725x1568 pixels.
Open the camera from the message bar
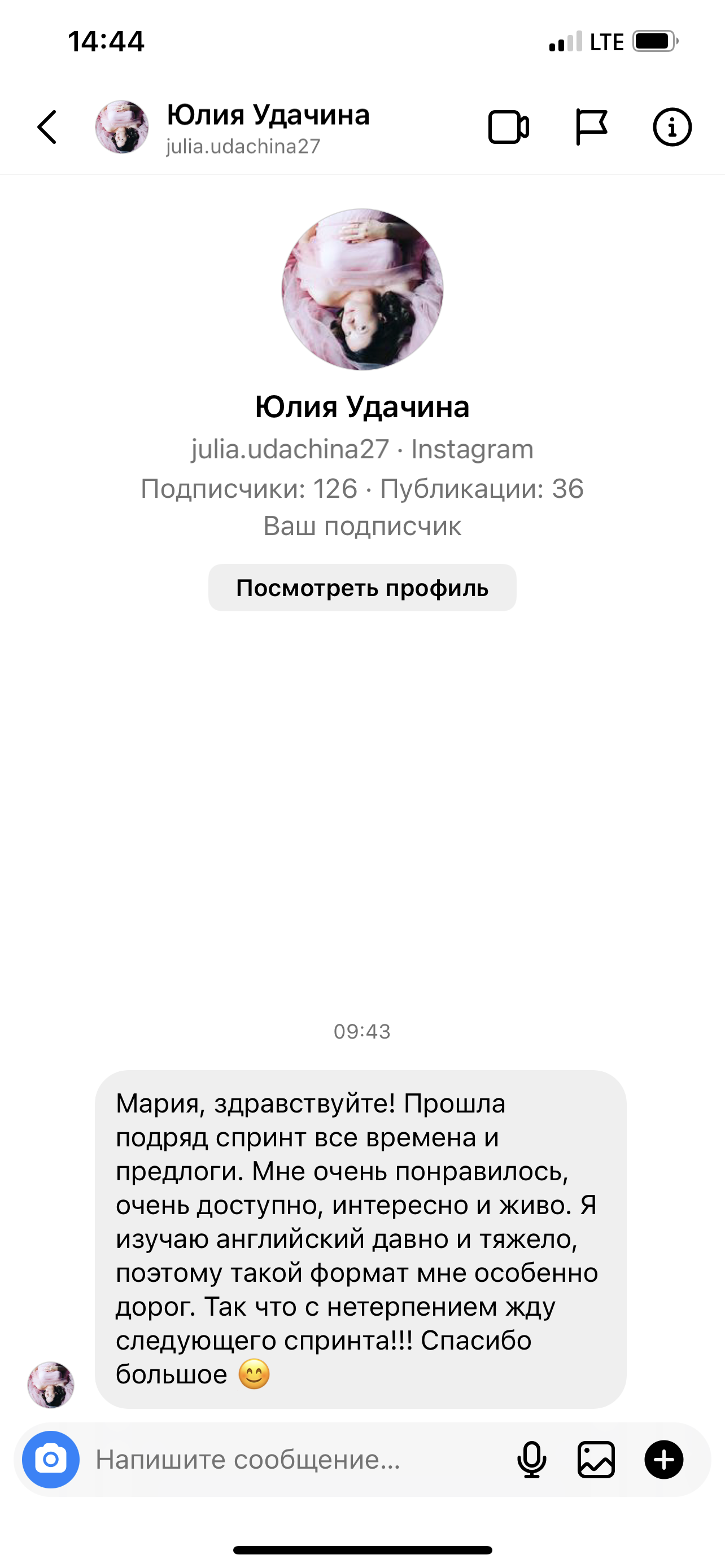pyautogui.click(x=51, y=1460)
